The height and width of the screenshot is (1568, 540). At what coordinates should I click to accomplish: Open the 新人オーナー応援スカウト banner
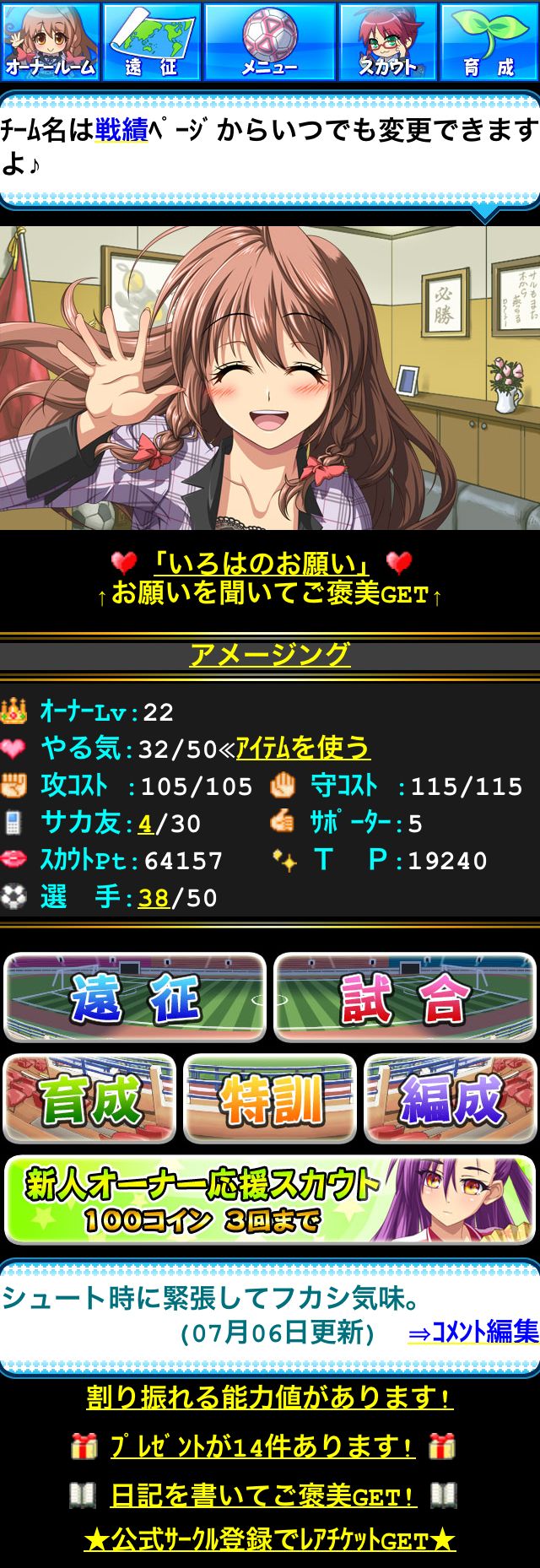tap(270, 1200)
